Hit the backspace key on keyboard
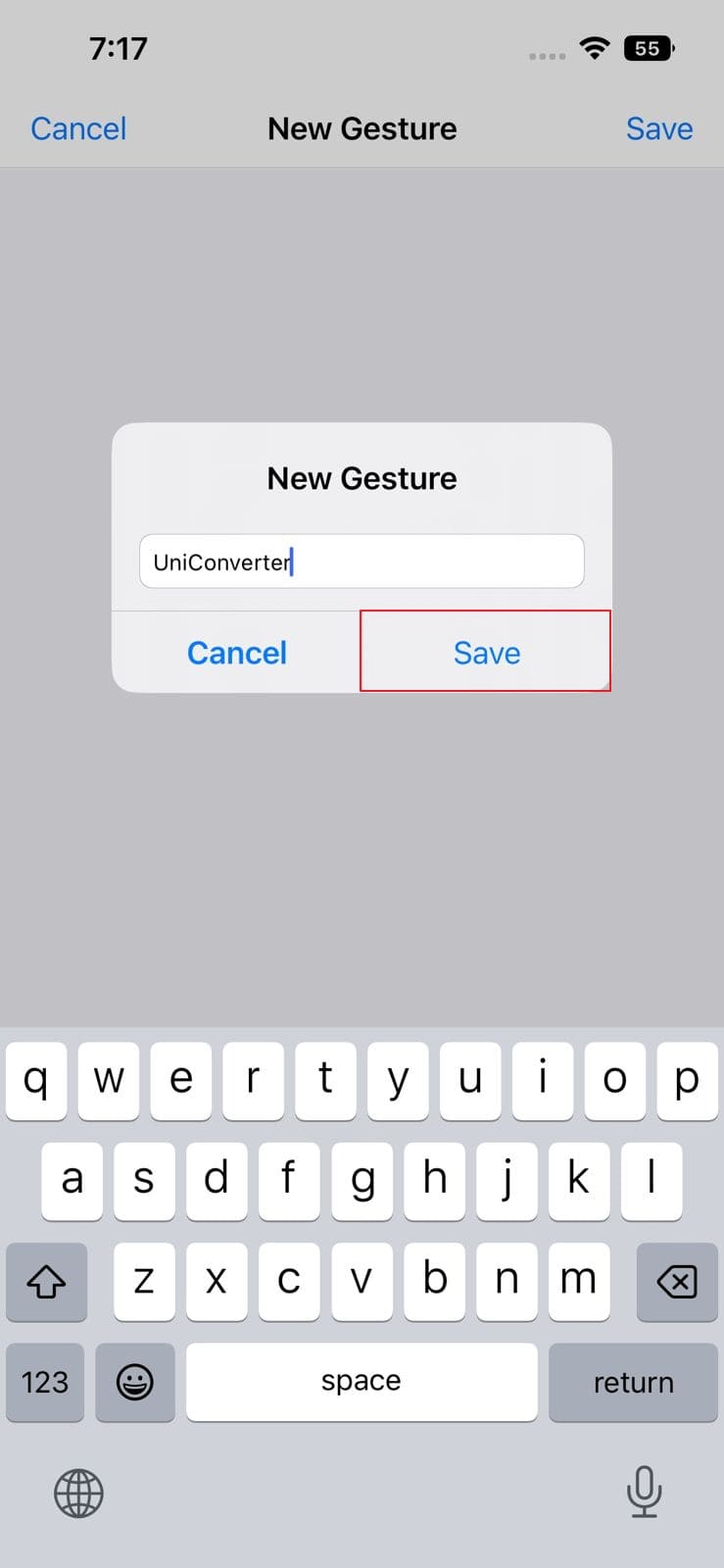Image resolution: width=724 pixels, height=1568 pixels. (676, 1281)
